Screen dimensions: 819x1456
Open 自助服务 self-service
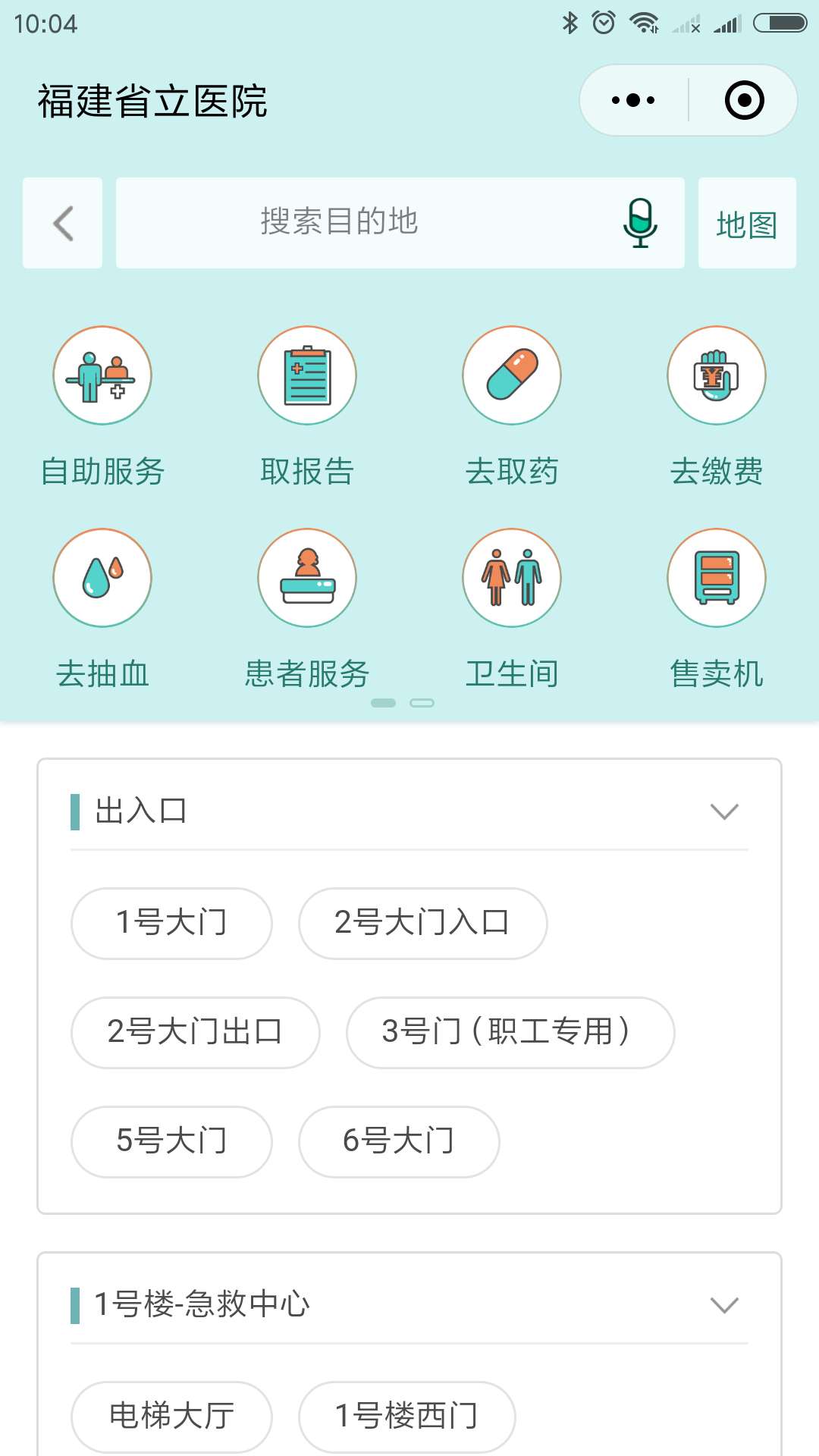pyautogui.click(x=102, y=376)
